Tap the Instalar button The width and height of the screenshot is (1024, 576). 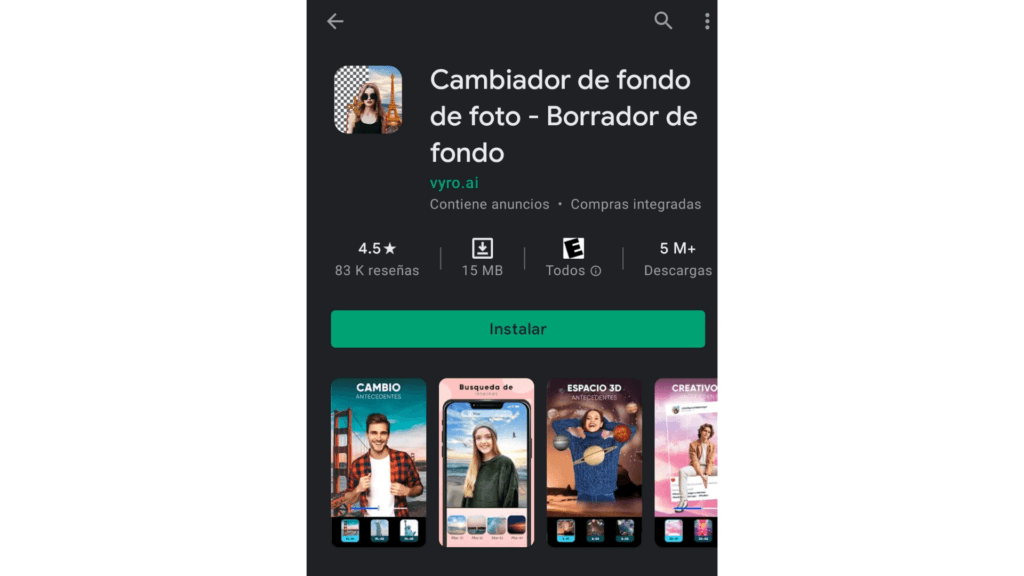[517, 329]
